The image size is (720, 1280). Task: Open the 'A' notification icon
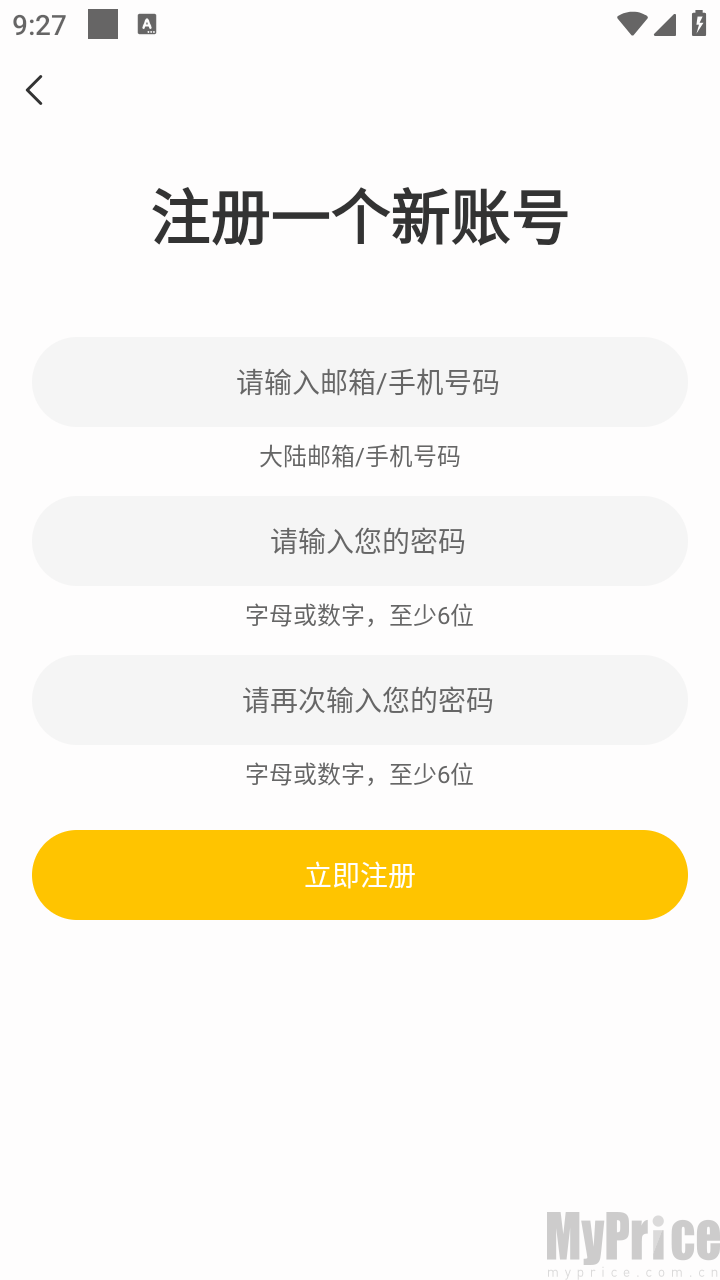point(148,24)
